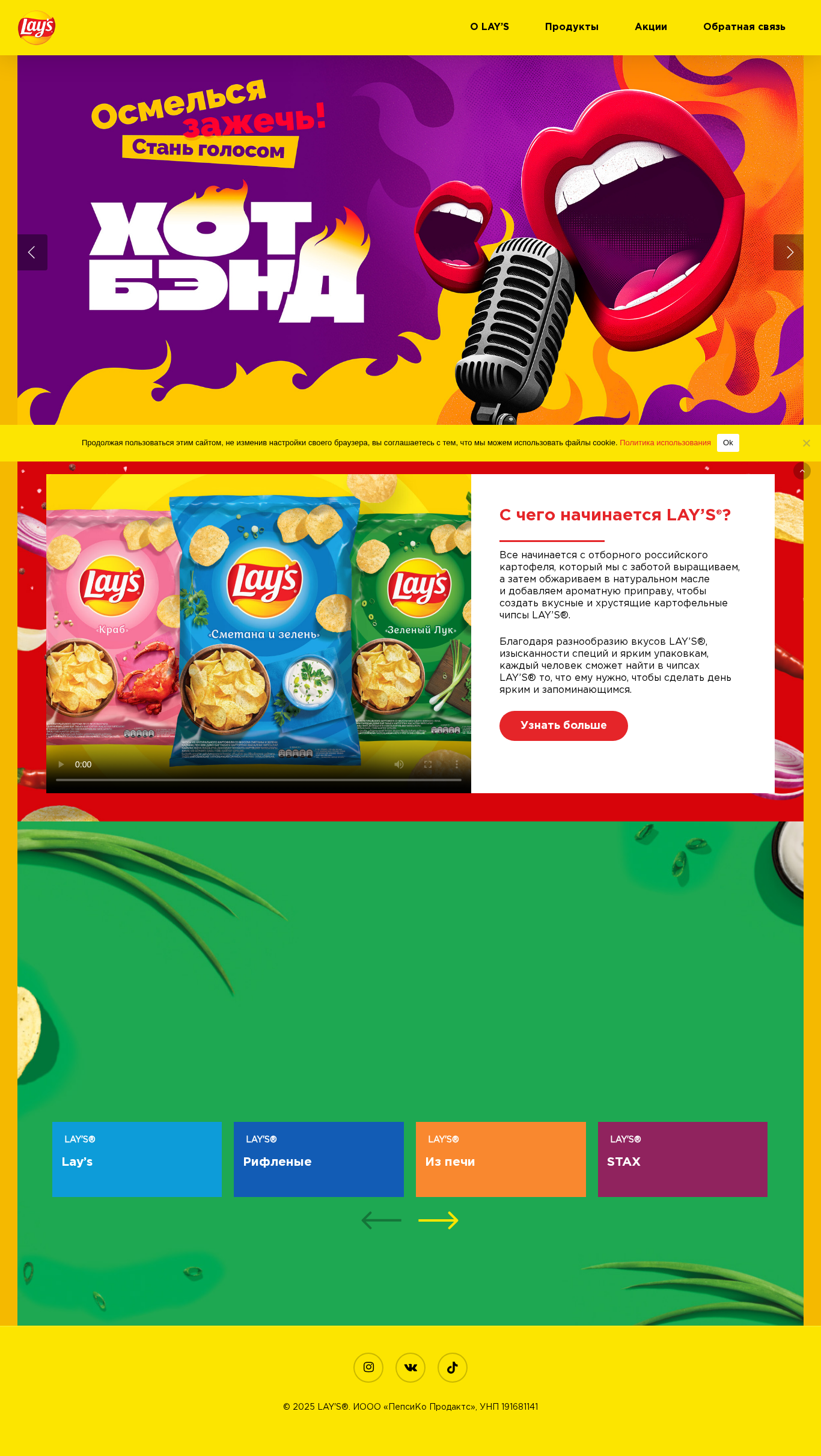Dismiss the cookie notice
This screenshot has width=821, height=1456.
coord(807,443)
